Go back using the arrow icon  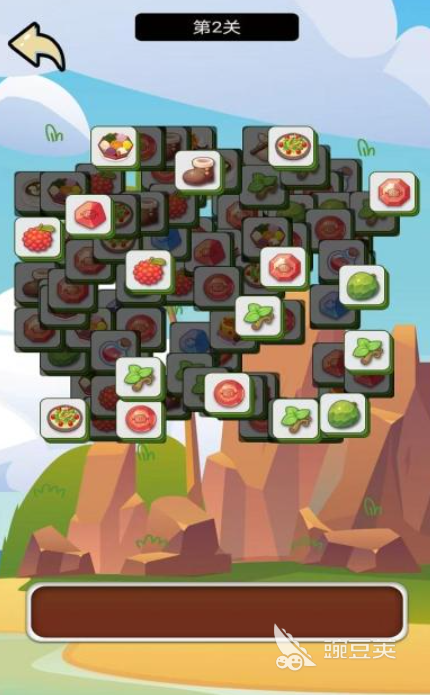click(x=37, y=47)
